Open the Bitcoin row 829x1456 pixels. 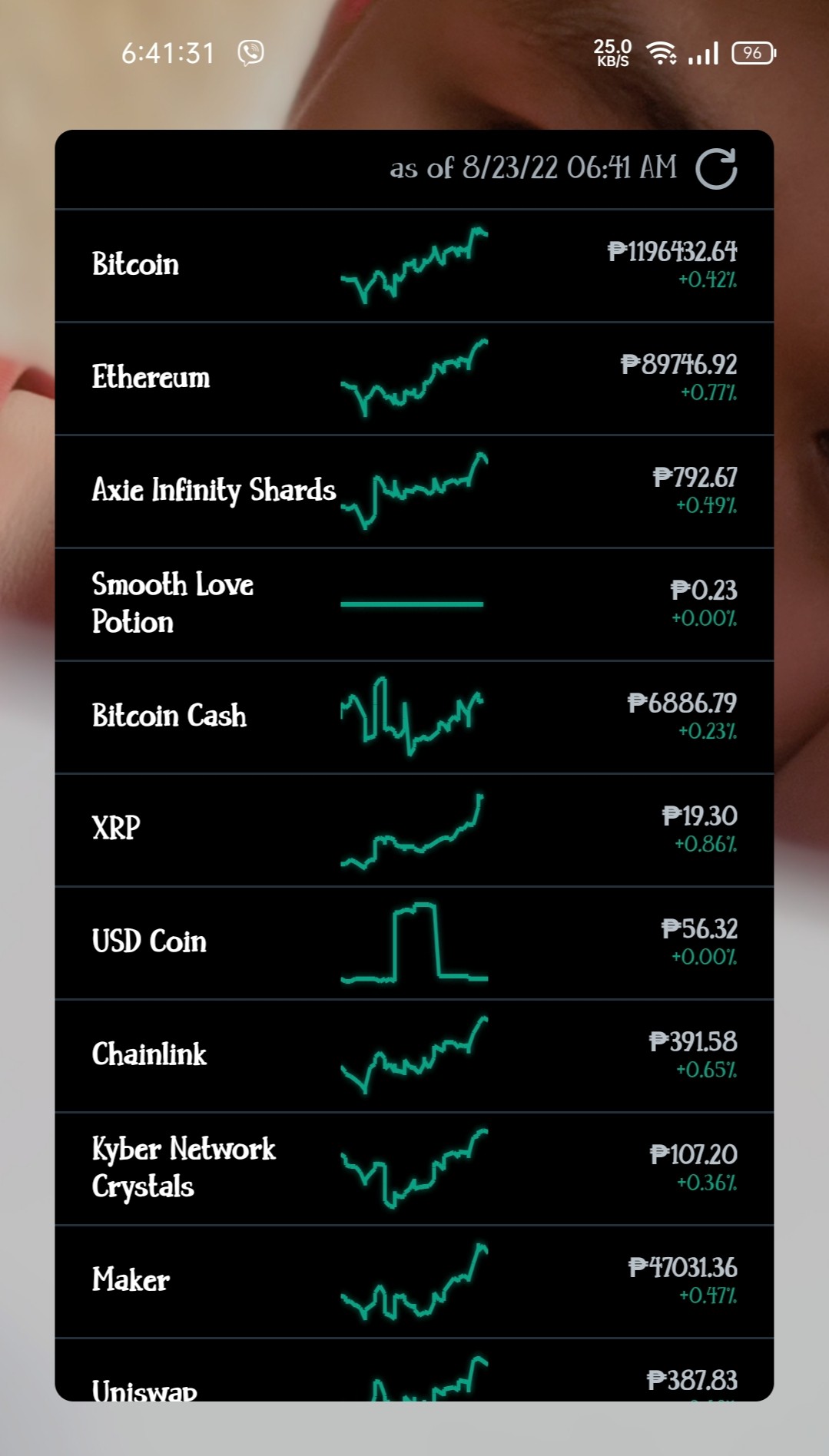click(x=414, y=266)
